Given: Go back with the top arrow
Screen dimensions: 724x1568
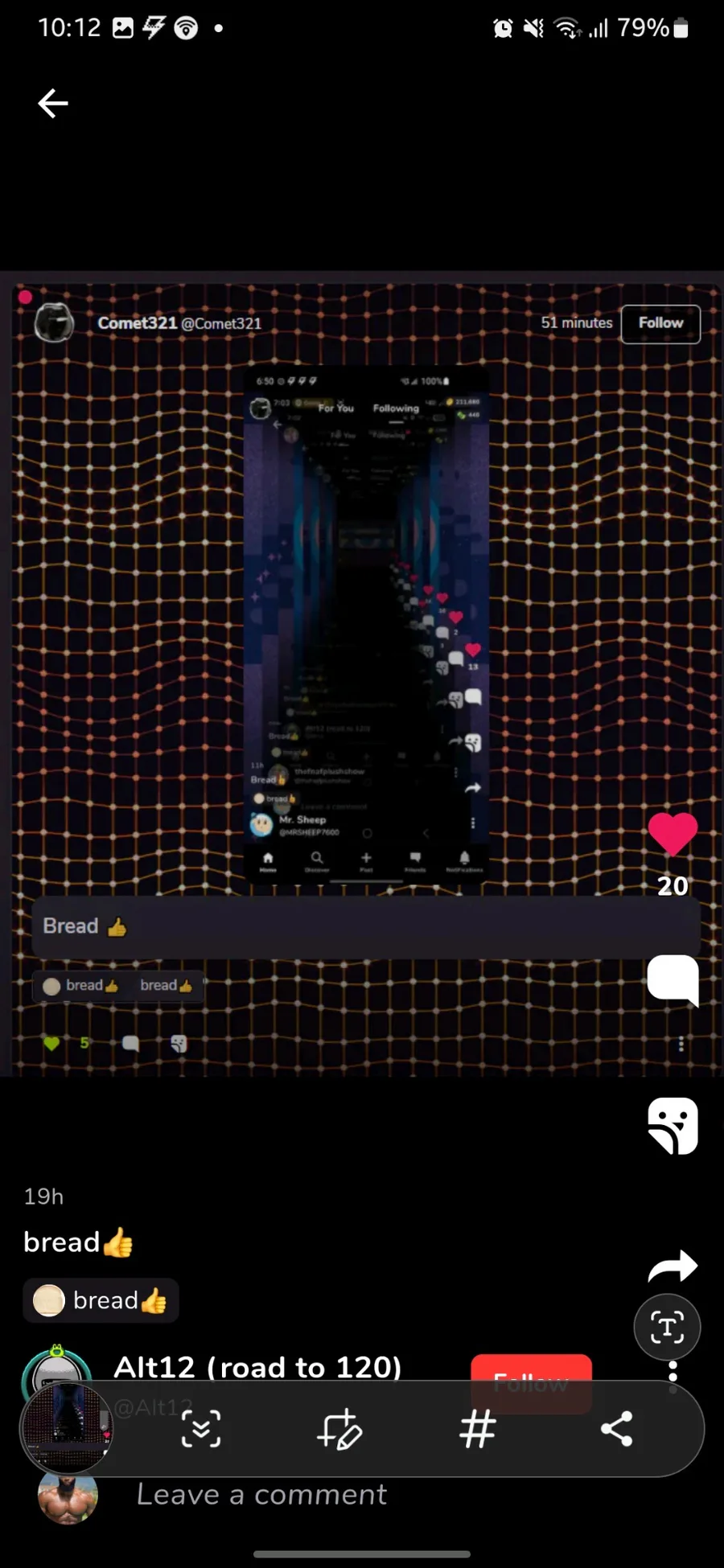Looking at the screenshot, I should (x=53, y=104).
